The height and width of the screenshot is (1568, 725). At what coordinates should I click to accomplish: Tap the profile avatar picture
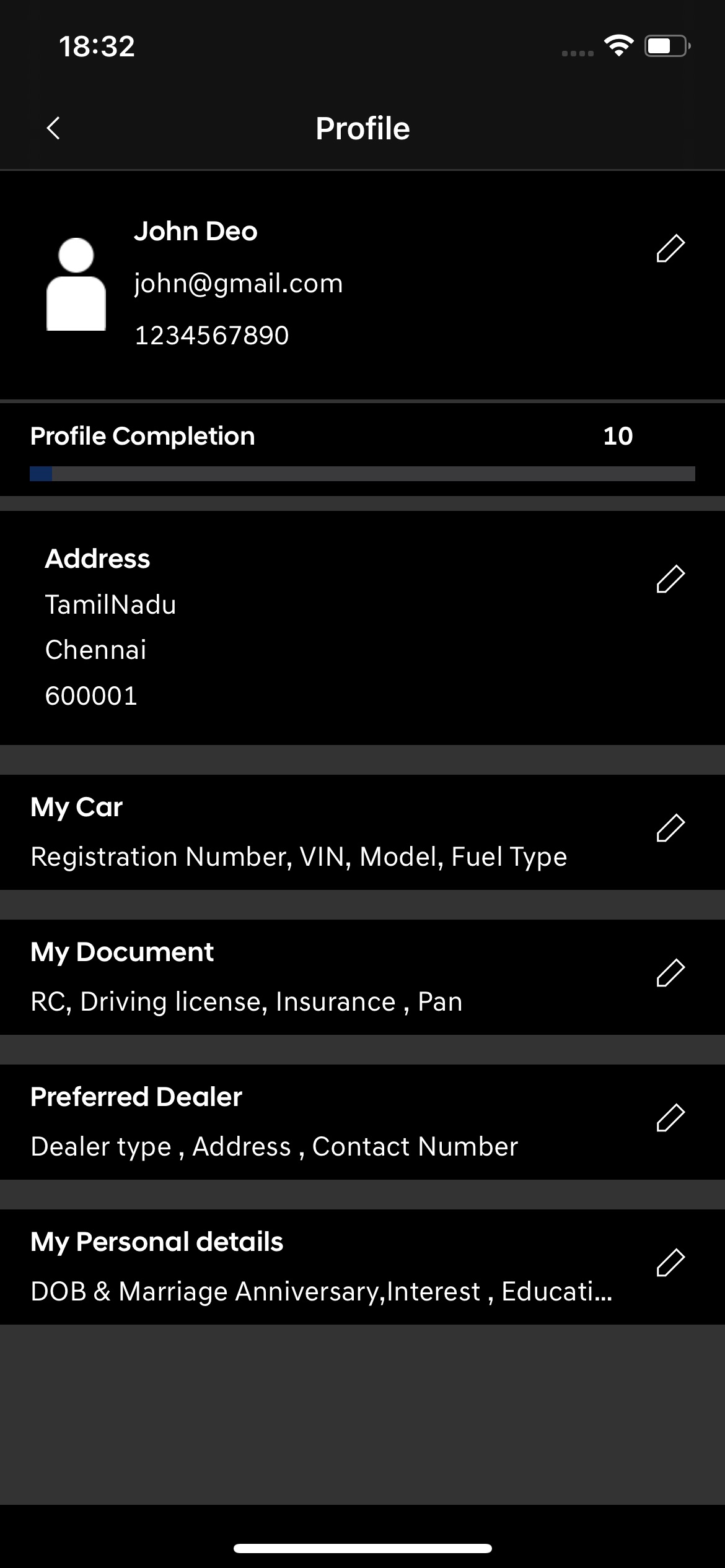(76, 284)
